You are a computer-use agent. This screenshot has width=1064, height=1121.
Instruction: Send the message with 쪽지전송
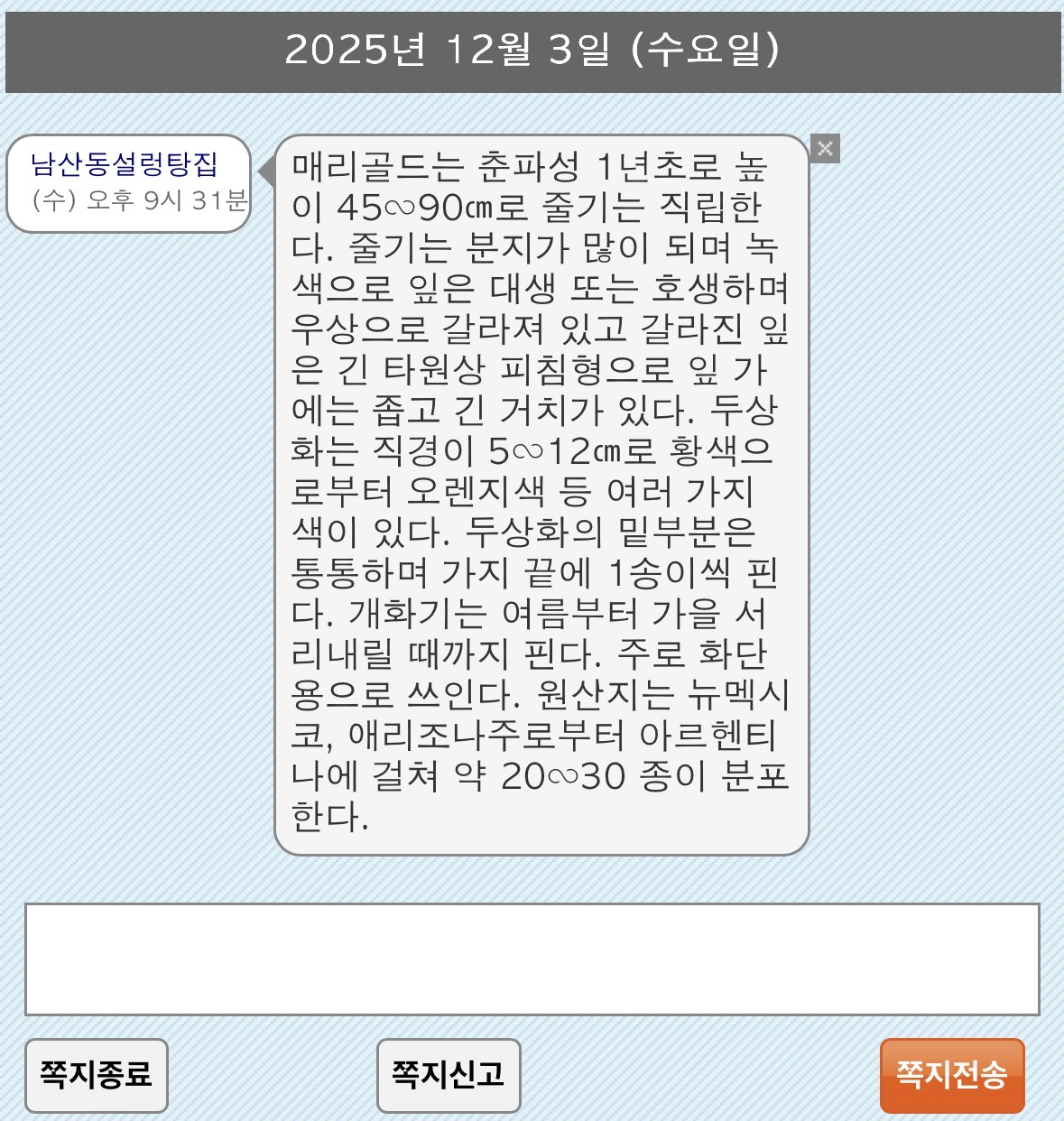click(952, 1075)
